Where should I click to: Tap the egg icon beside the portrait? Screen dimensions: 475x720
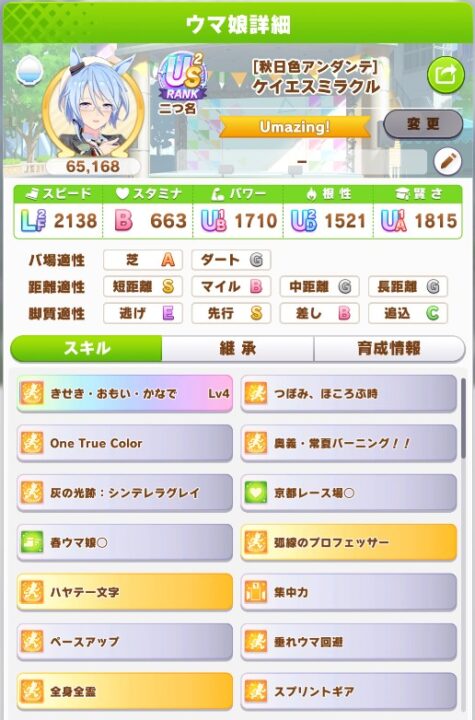click(x=30, y=71)
